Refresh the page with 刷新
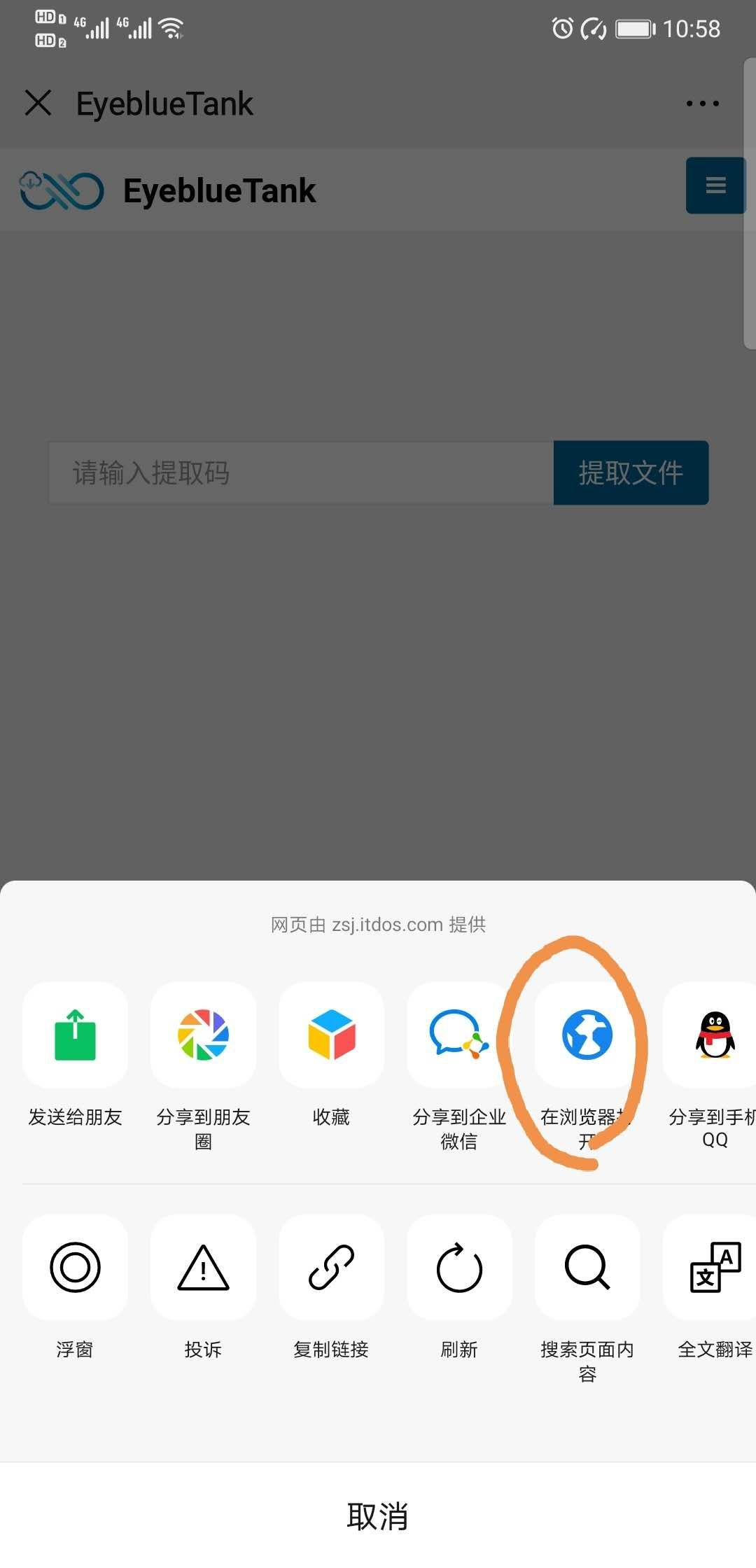 (x=458, y=1268)
